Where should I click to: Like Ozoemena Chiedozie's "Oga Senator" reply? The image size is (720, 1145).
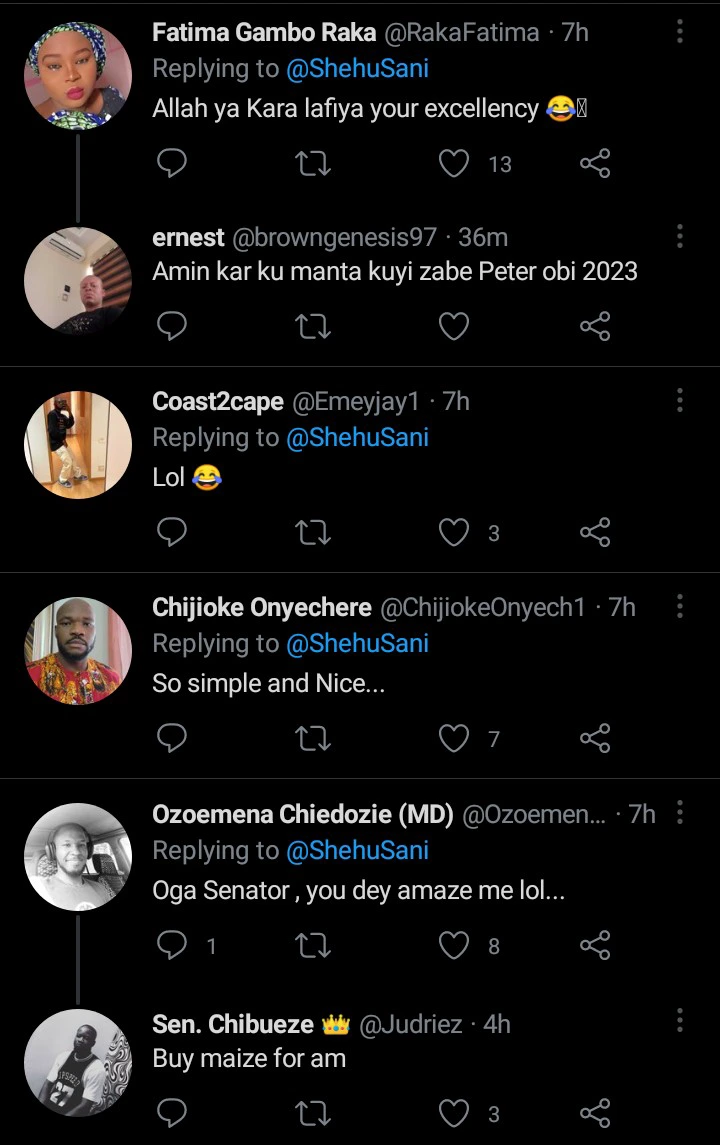(455, 945)
